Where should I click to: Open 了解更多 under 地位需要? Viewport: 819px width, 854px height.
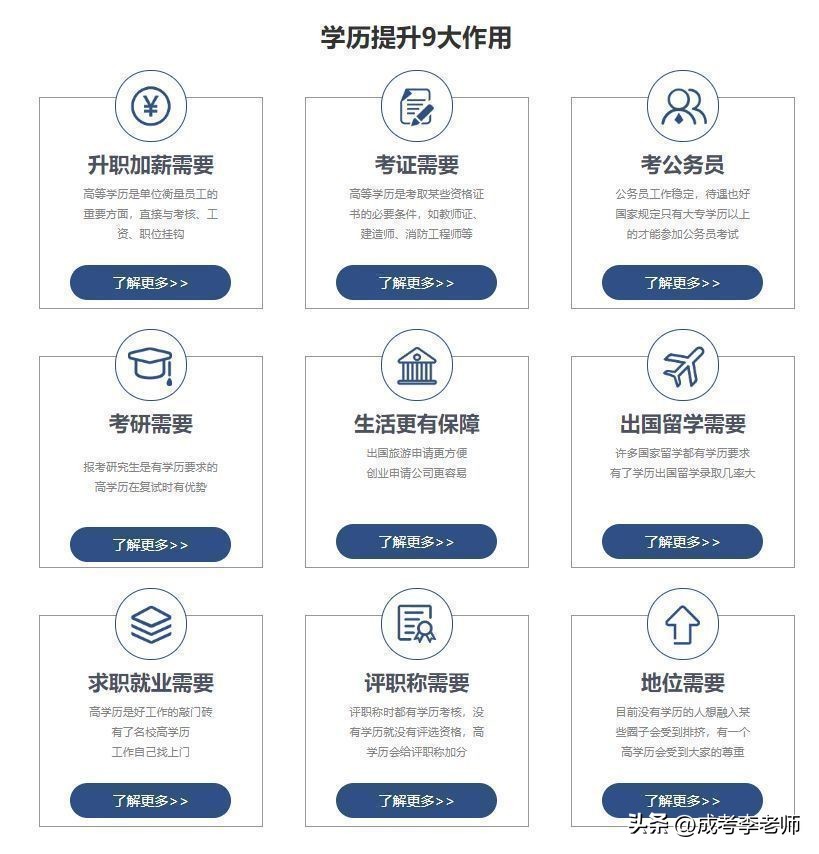click(x=684, y=800)
